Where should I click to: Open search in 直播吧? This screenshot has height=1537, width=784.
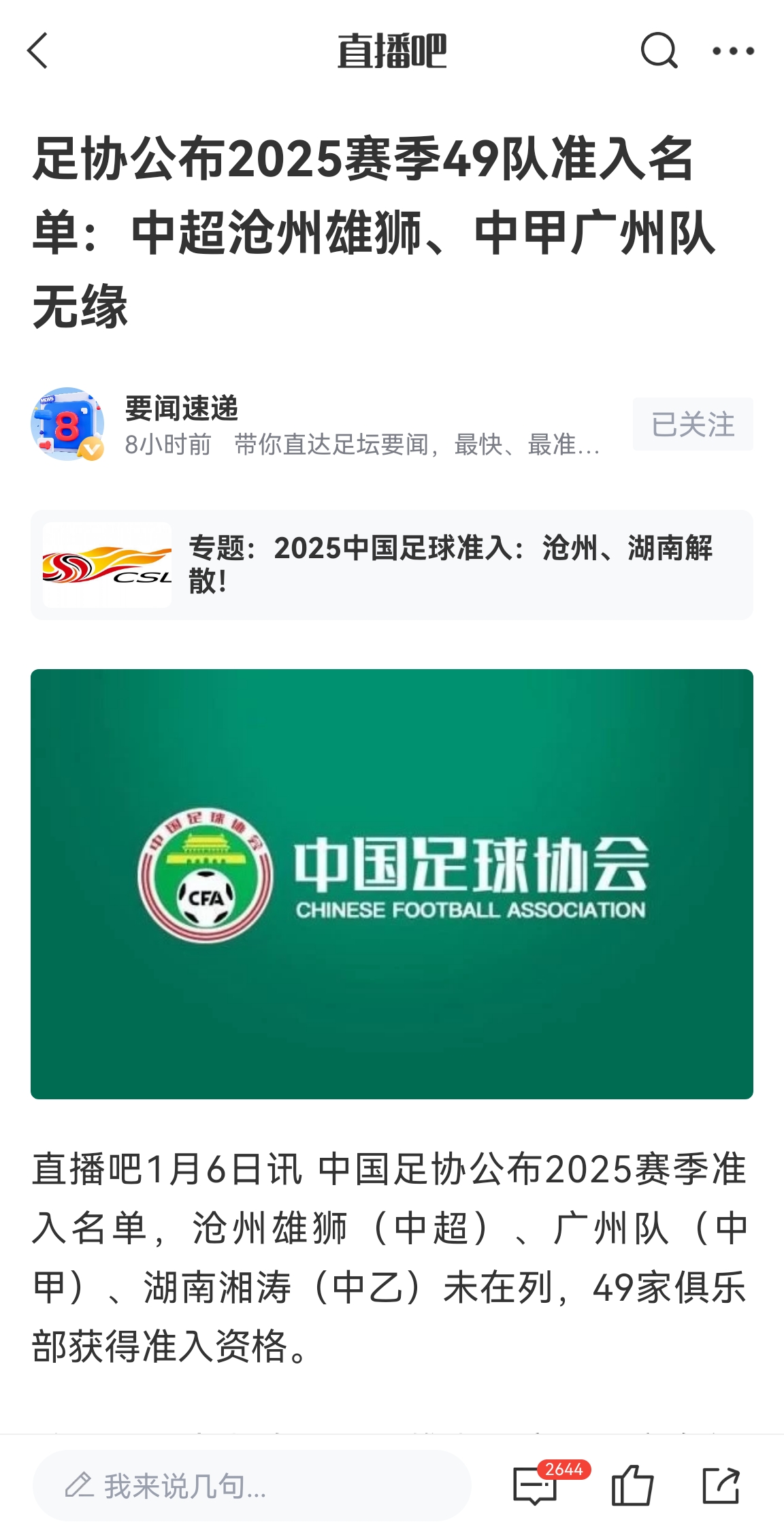658,51
